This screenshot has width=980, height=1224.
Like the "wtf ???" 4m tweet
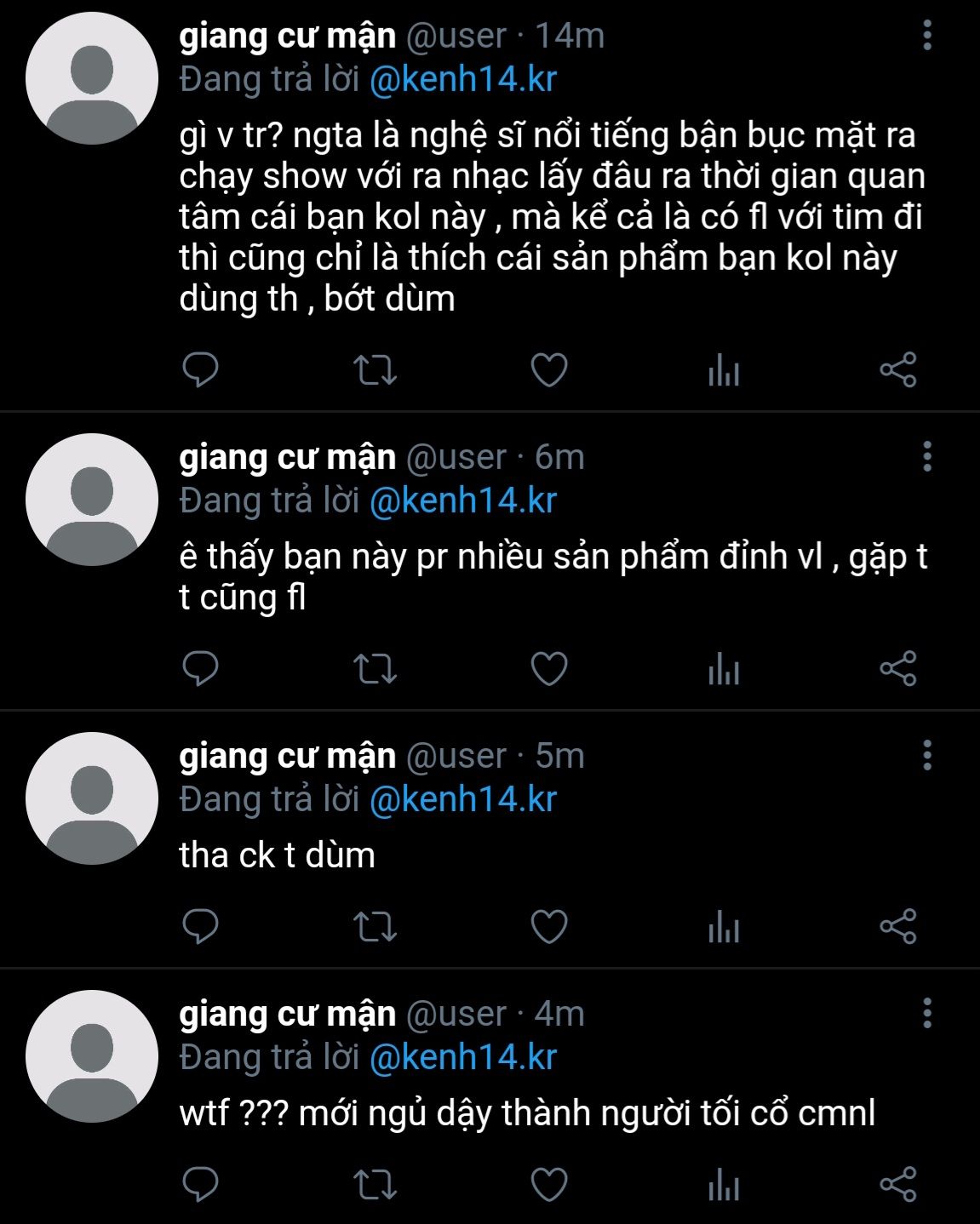click(548, 1185)
